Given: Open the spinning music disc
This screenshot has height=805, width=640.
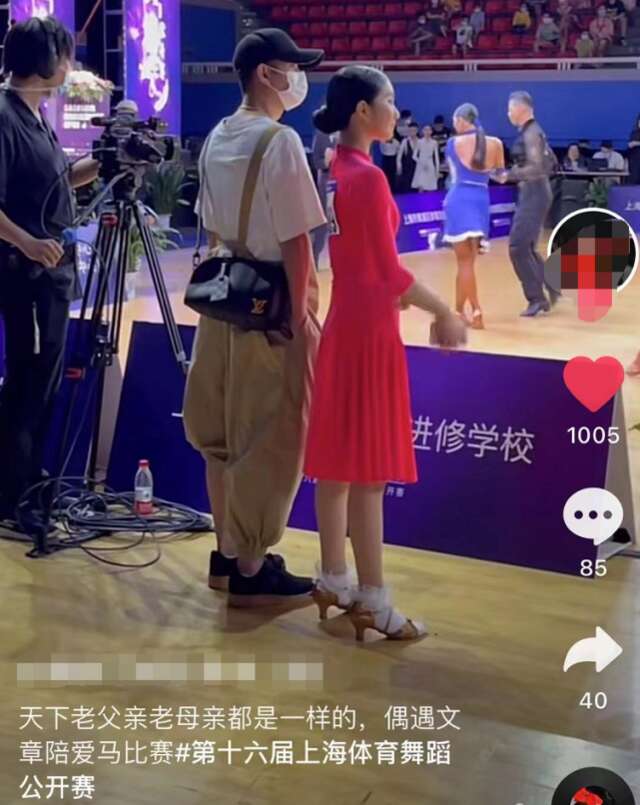Looking at the screenshot, I should 594,789.
